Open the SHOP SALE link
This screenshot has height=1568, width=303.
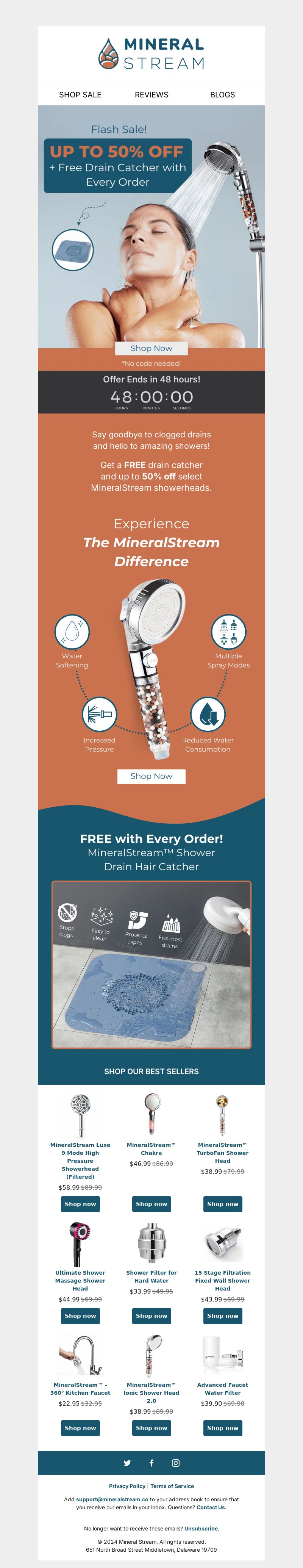80,94
